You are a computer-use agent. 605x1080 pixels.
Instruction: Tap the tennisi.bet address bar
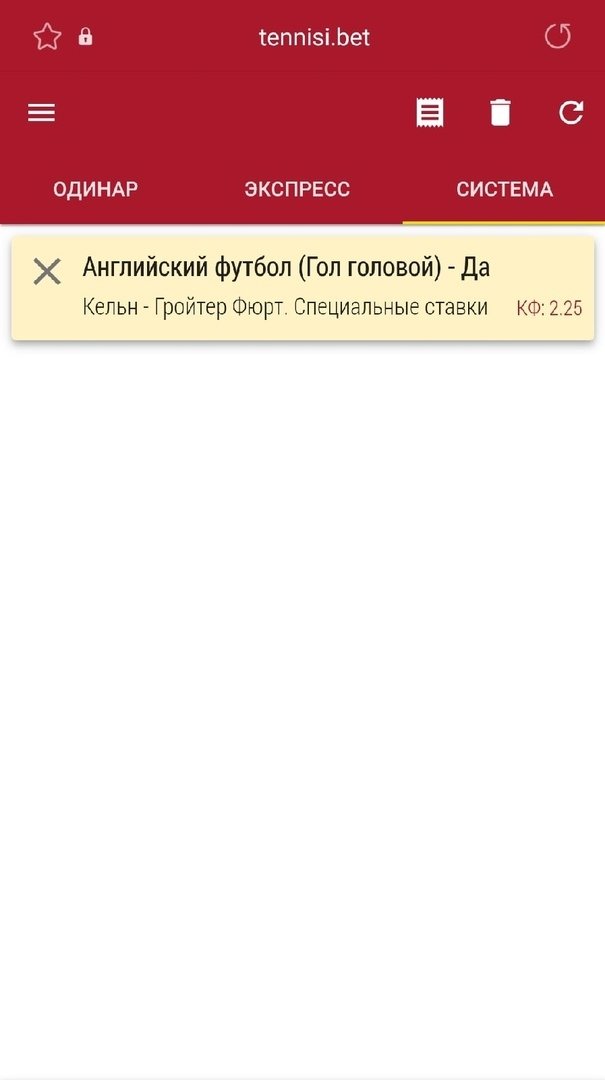coord(314,38)
